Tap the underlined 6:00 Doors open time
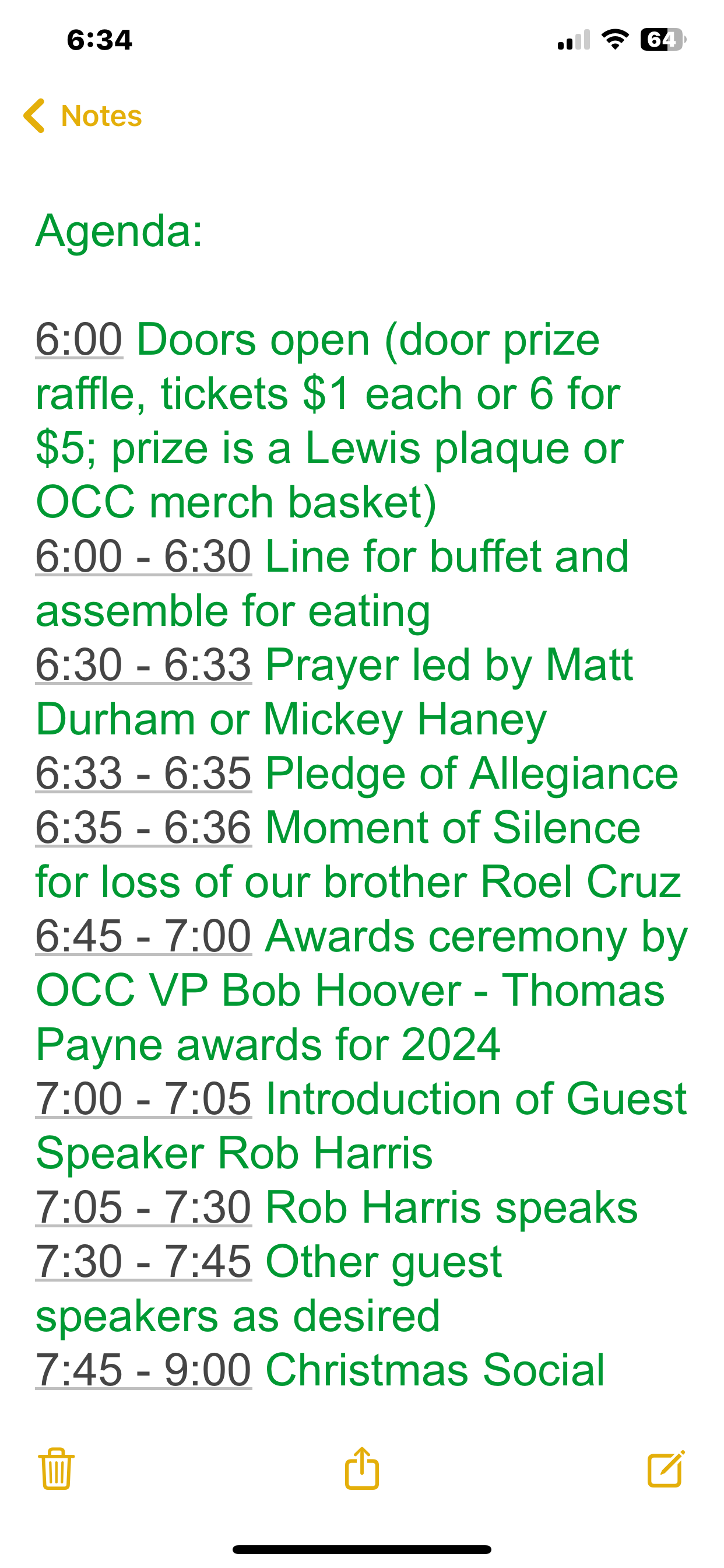This screenshot has height=1568, width=724. (79, 339)
